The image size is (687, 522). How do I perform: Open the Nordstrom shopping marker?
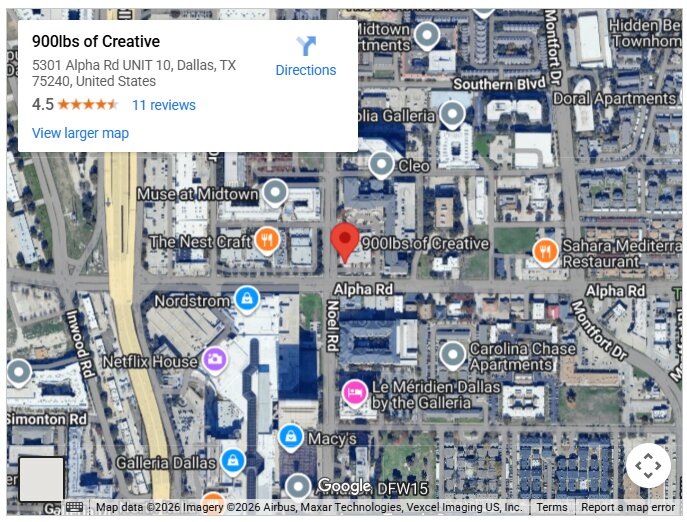tap(246, 298)
